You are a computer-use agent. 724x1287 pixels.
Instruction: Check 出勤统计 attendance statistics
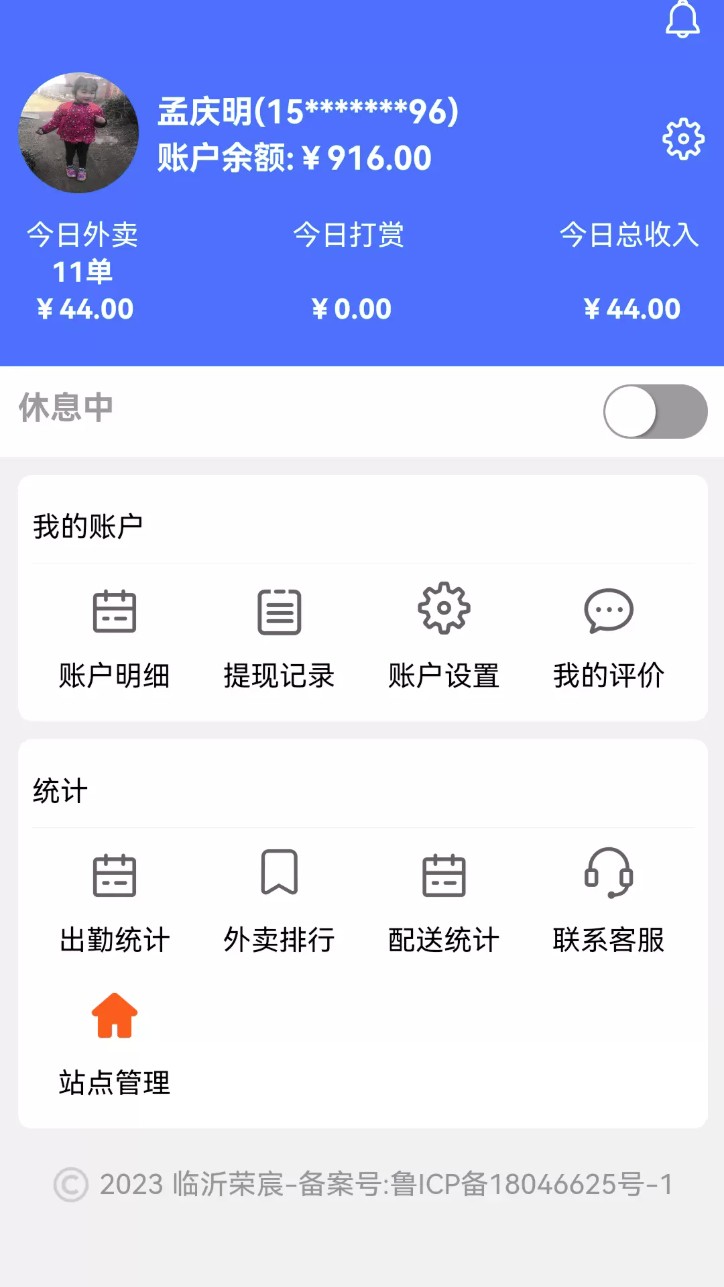(114, 902)
